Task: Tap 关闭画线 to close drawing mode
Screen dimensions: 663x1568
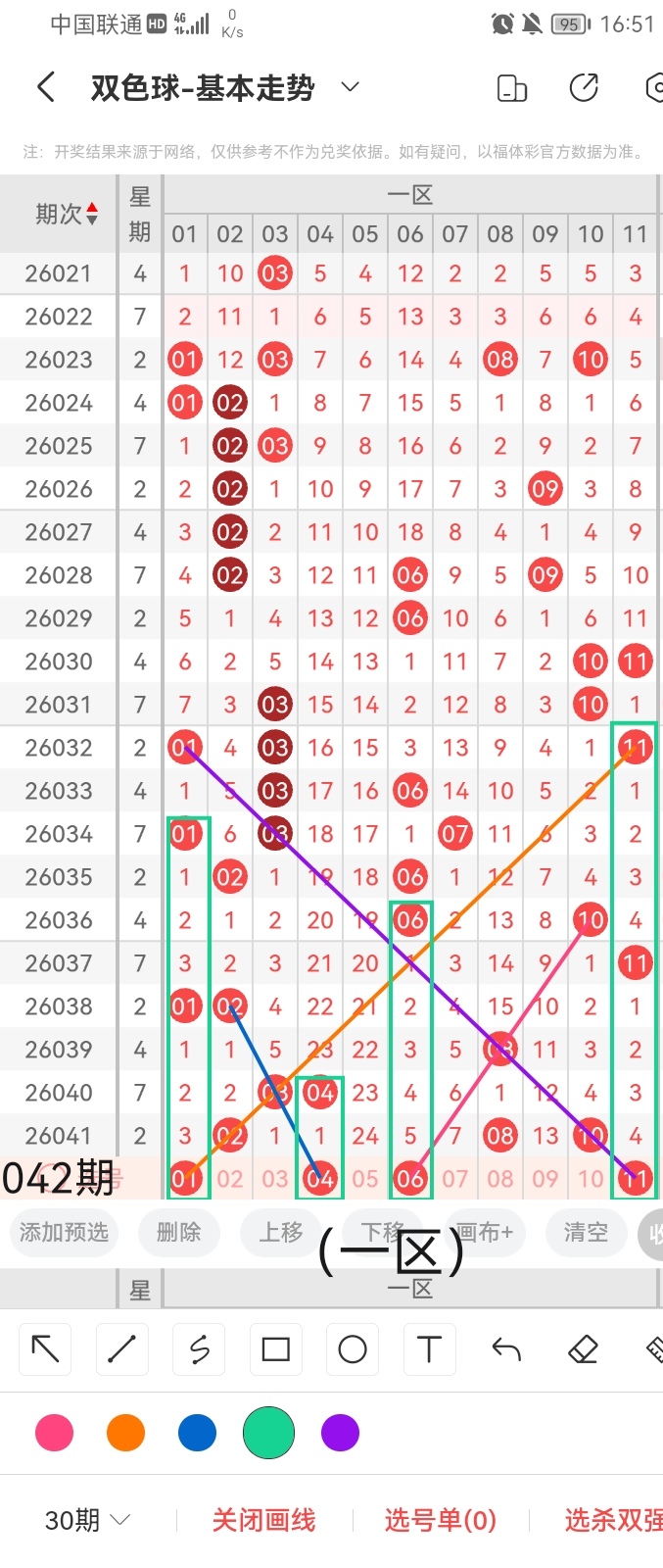Action: (x=263, y=1520)
